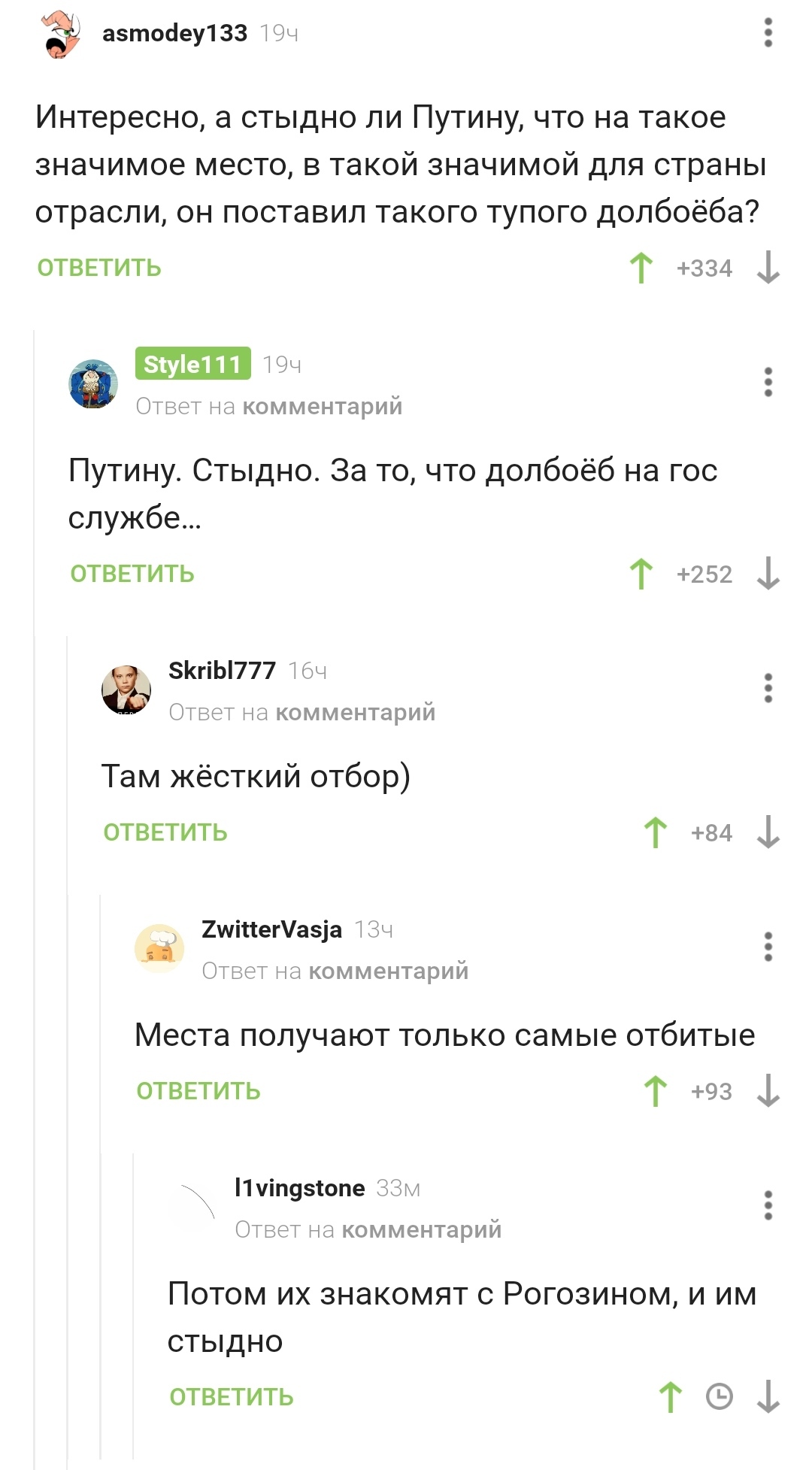Open overflow menu on Style111's comment
This screenshot has width=812, height=1470.
(768, 382)
